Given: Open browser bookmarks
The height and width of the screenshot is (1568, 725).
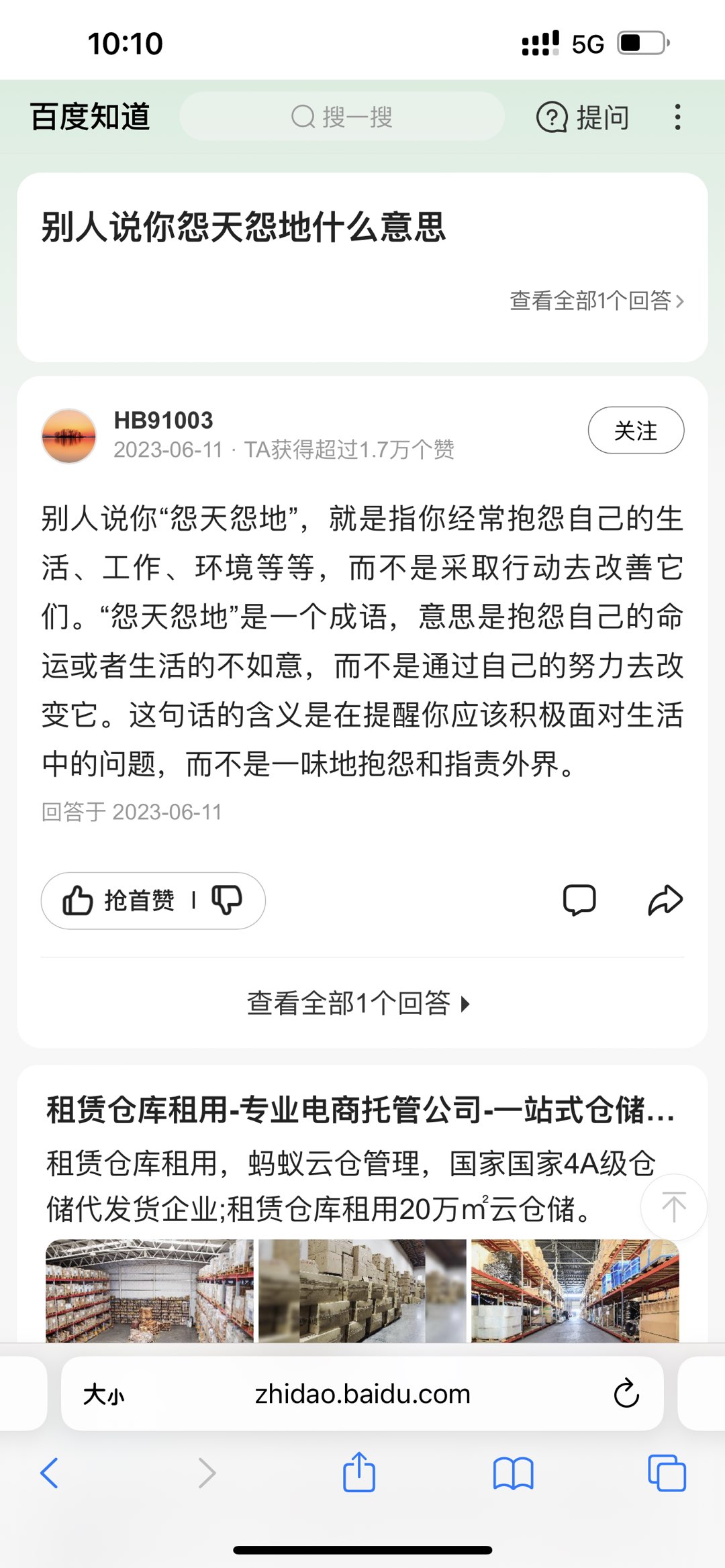Looking at the screenshot, I should 513,1473.
